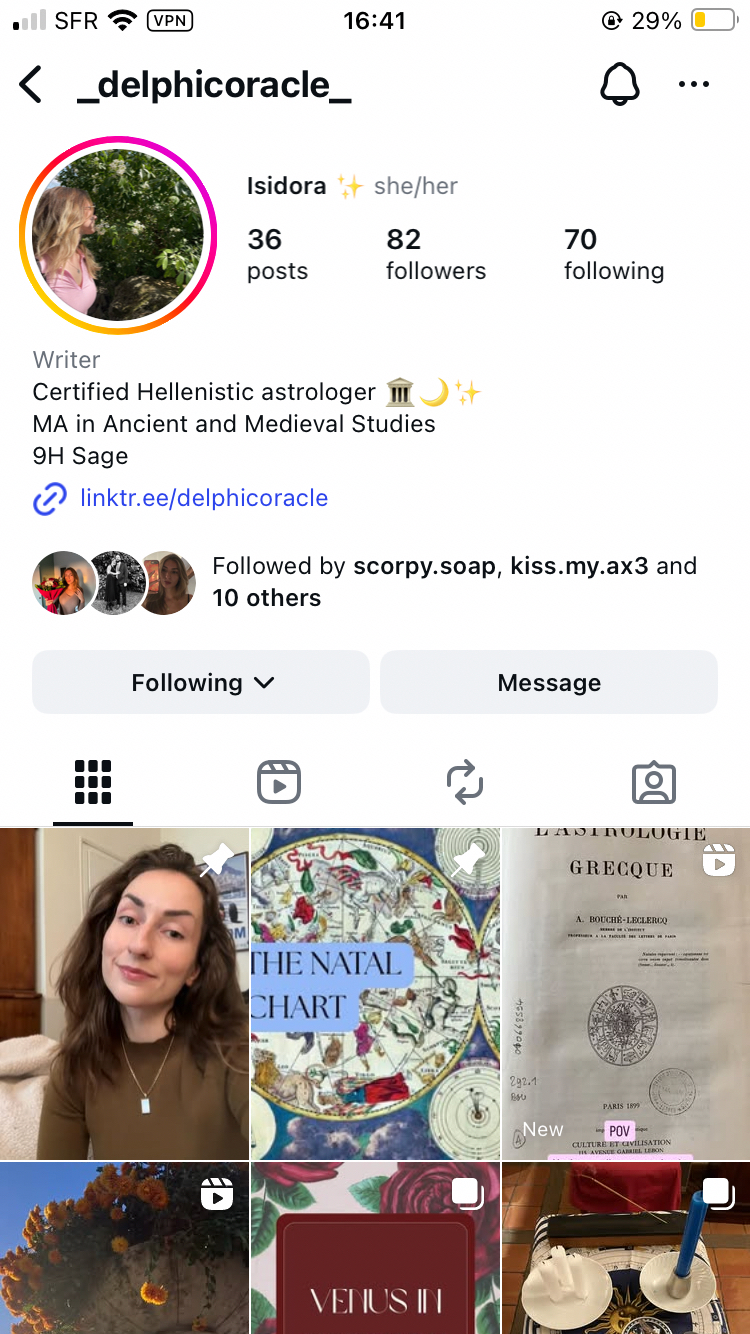Open the 82 followers list
The image size is (750, 1334).
pyautogui.click(x=435, y=253)
